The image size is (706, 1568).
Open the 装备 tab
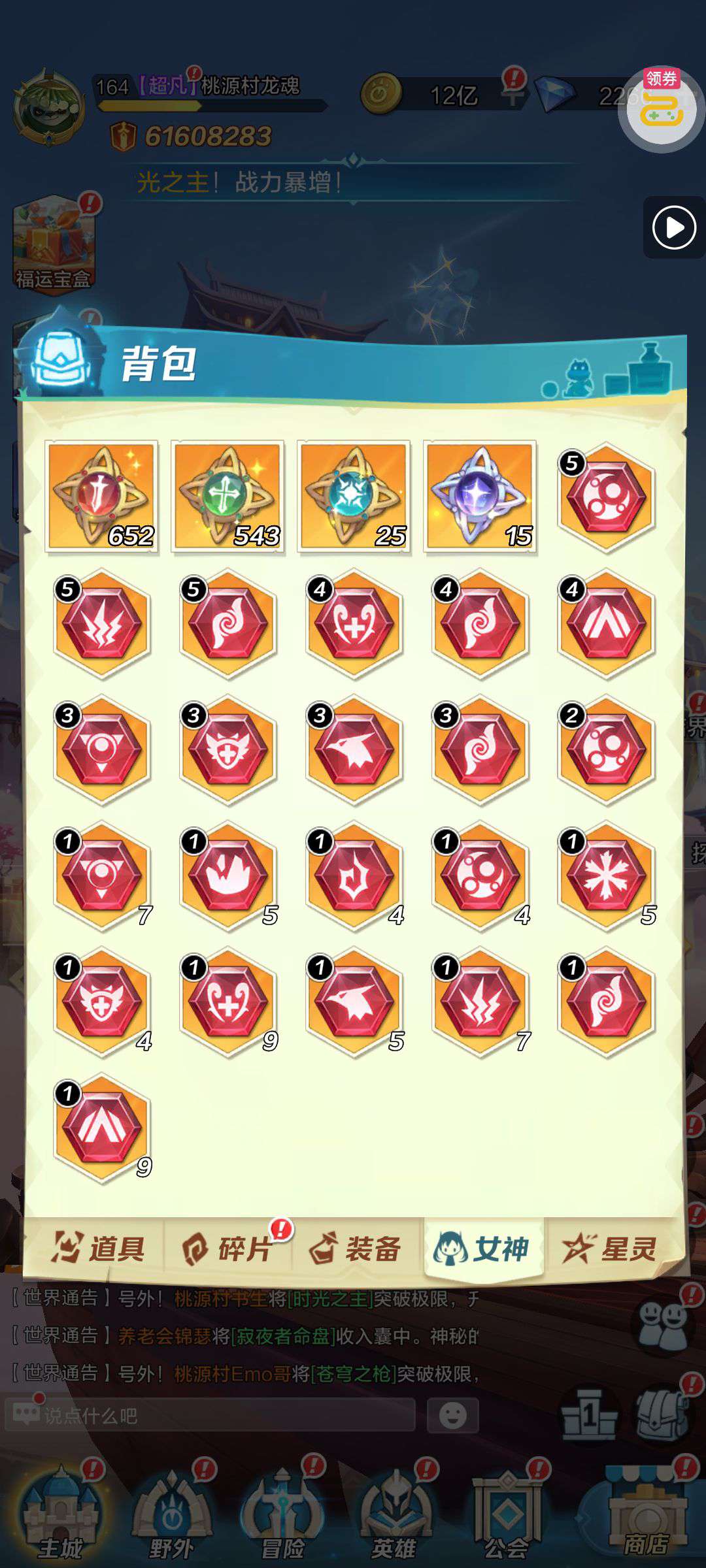coord(354,1249)
